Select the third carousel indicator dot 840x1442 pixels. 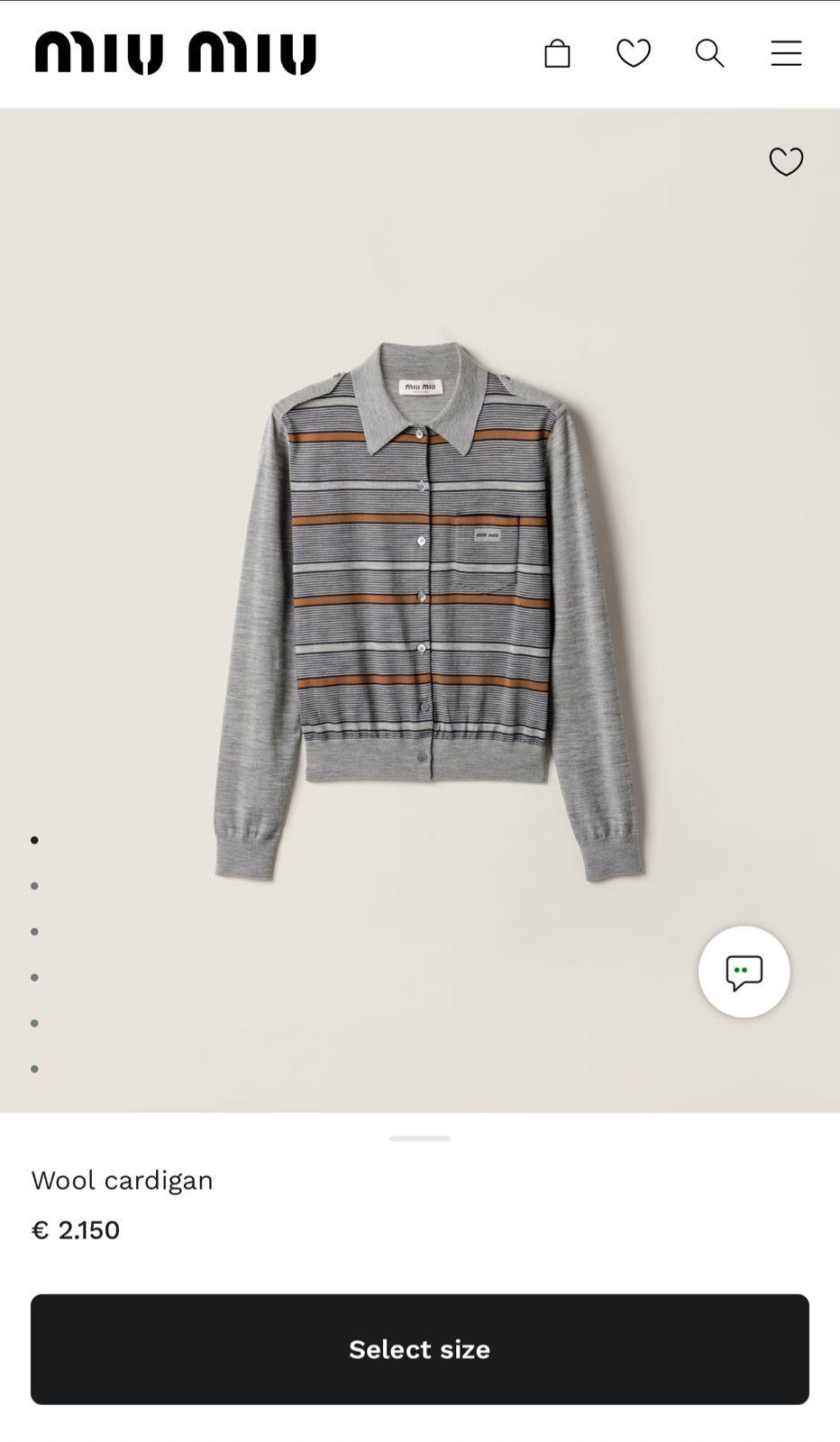pyautogui.click(x=34, y=931)
